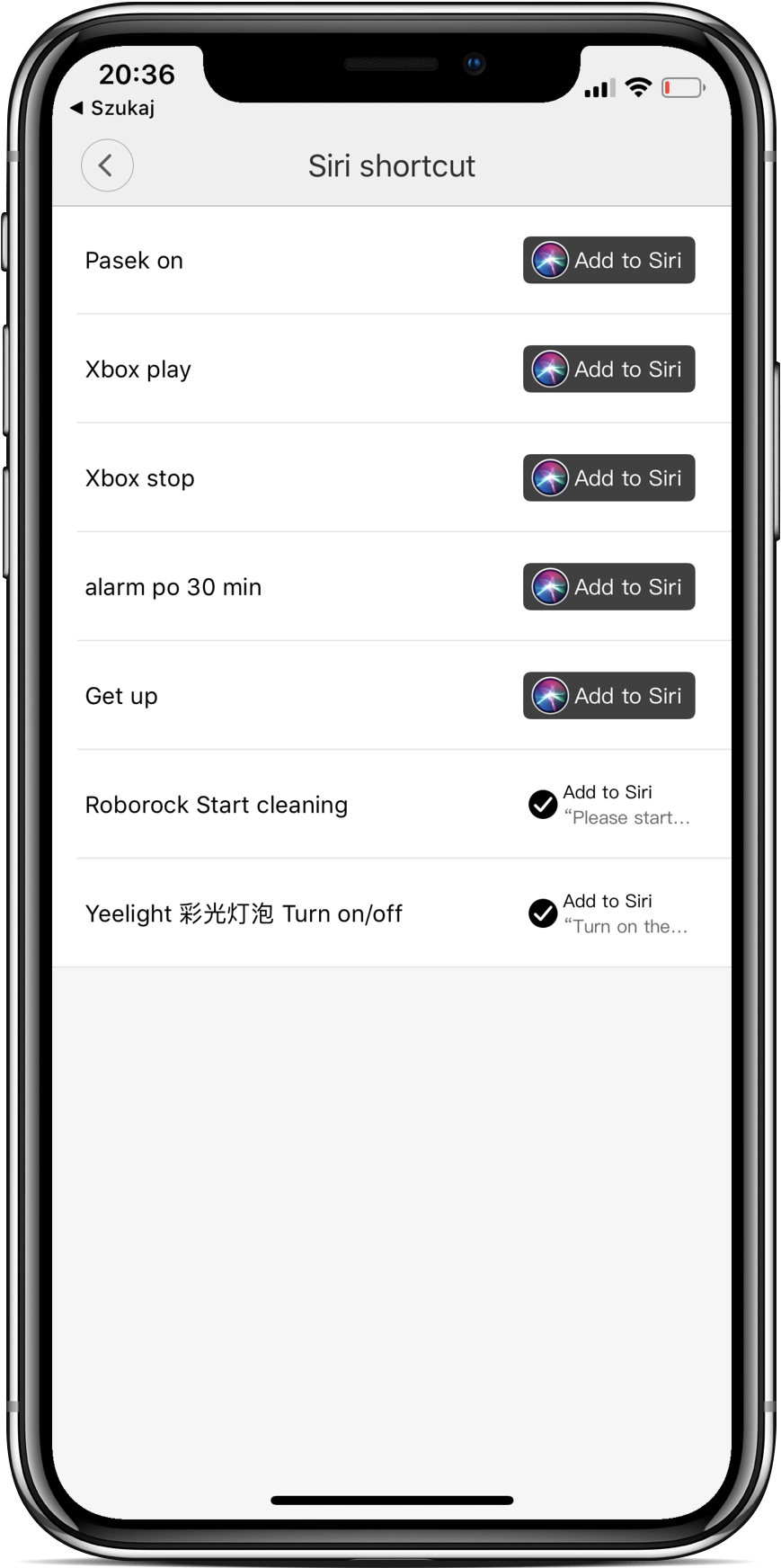Add Pasek on to Siri
Viewport: 781px width, 1568px height.
[x=608, y=260]
